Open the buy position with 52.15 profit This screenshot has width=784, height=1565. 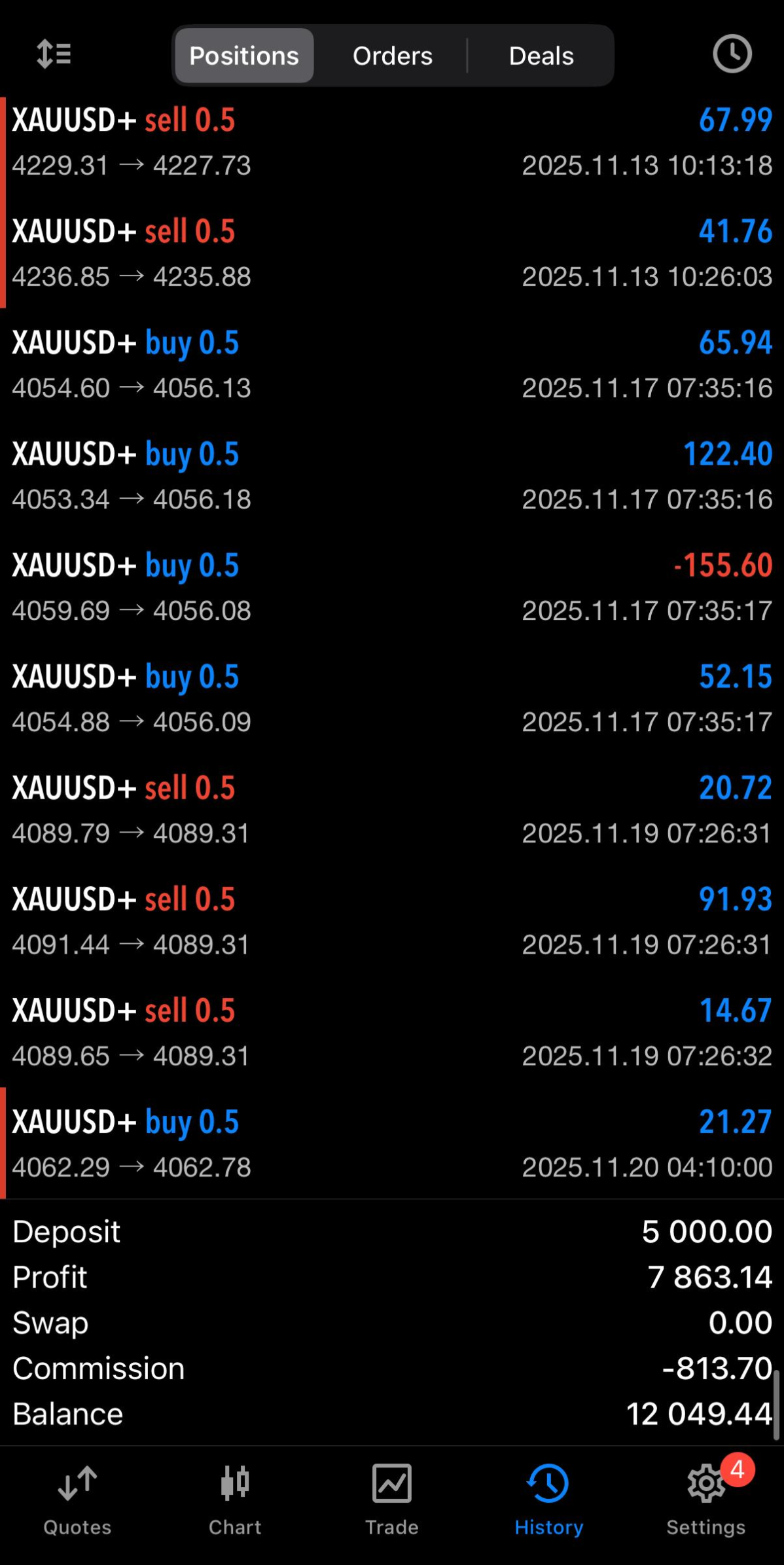[392, 698]
